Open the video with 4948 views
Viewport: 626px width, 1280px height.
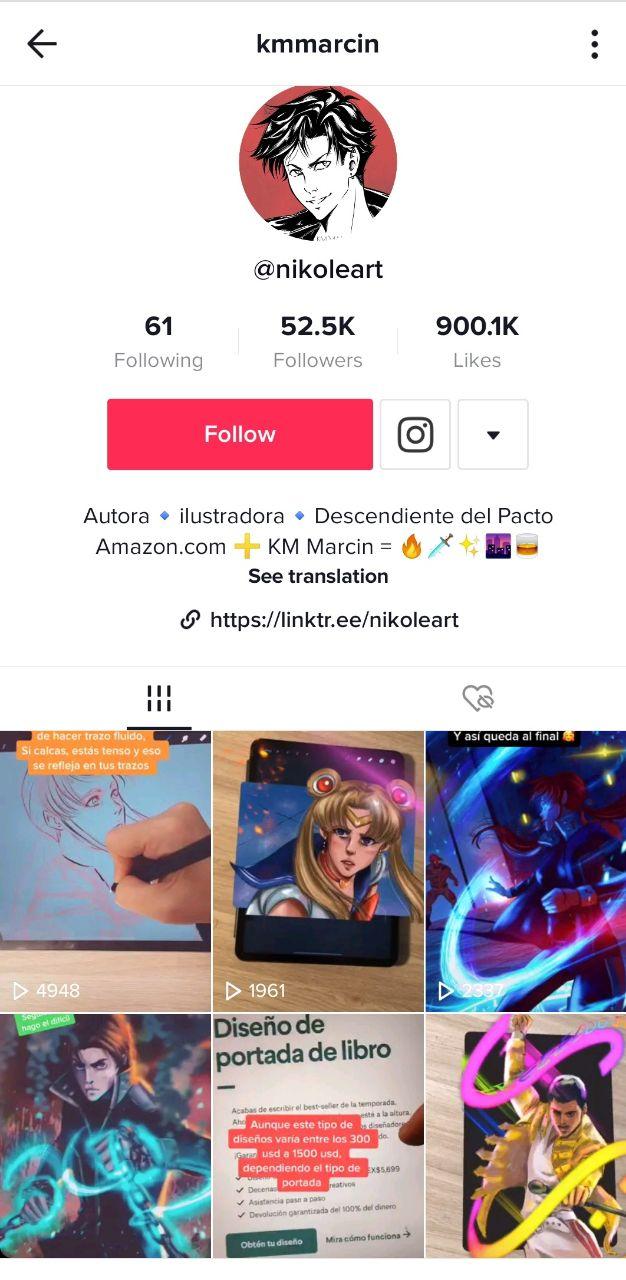pyautogui.click(x=105, y=870)
